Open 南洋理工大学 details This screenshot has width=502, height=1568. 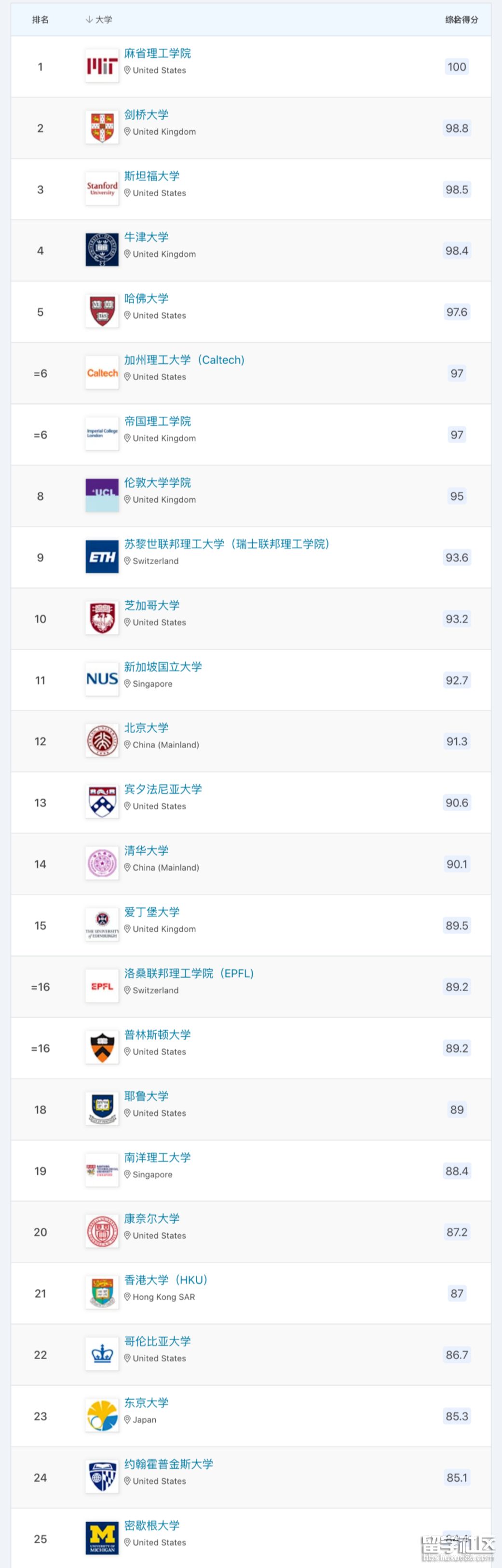tap(157, 1157)
